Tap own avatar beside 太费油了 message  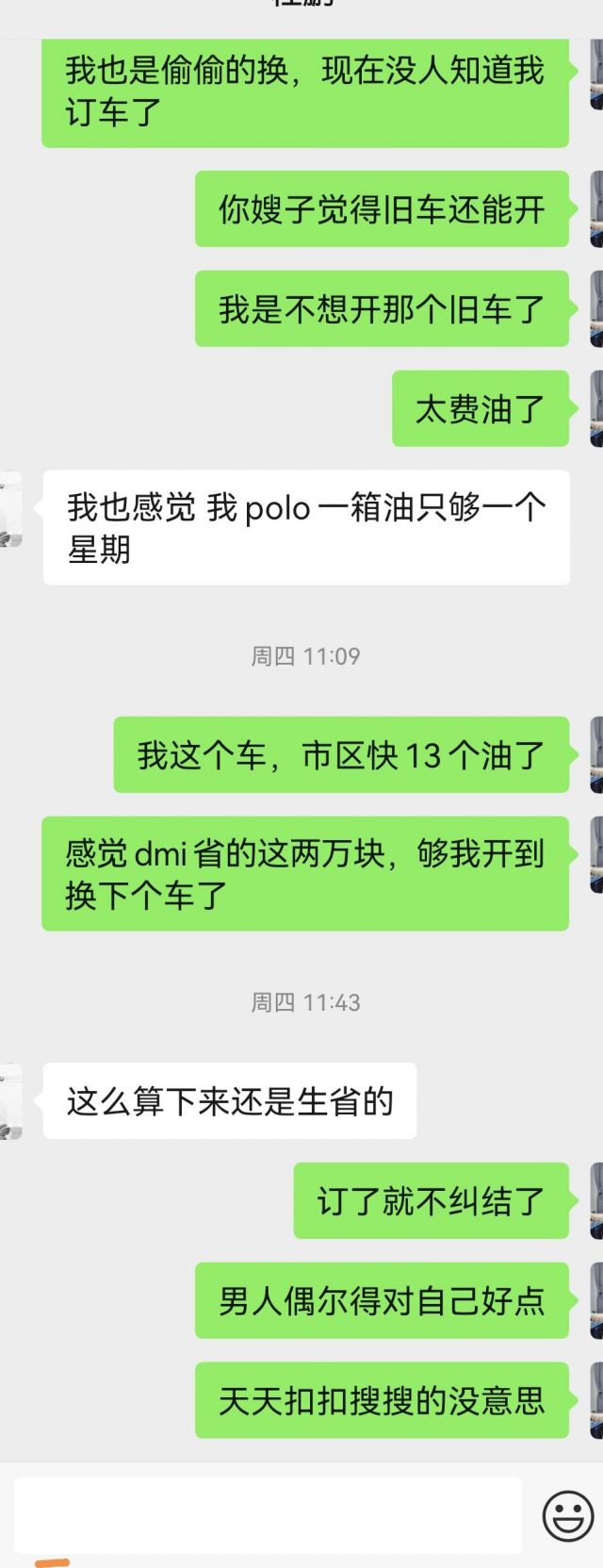(x=595, y=408)
